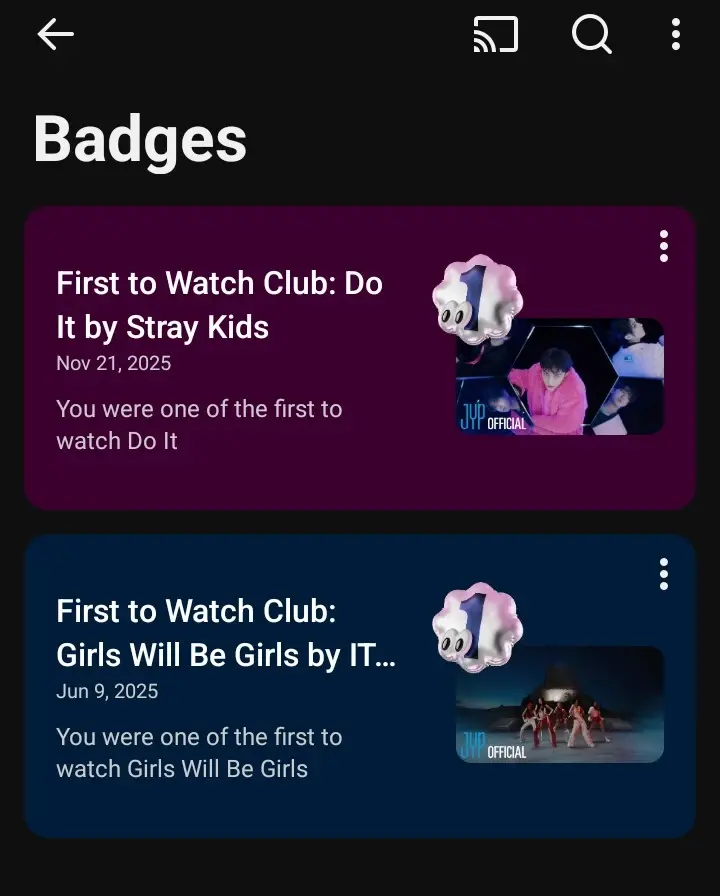Viewport: 720px width, 896px height.
Task: Open the three-dot menu on the Stray Kids badge
Action: (x=663, y=247)
